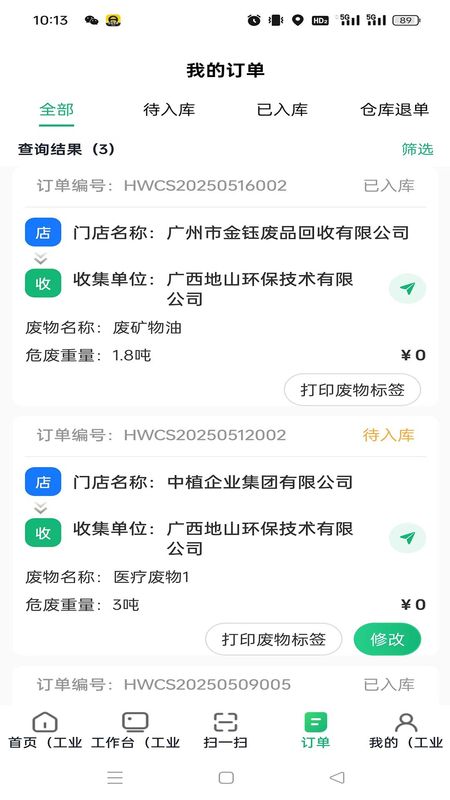Viewport: 450px width, 800px height.
Task: Open the 我的 profile tab
Action: [x=406, y=730]
